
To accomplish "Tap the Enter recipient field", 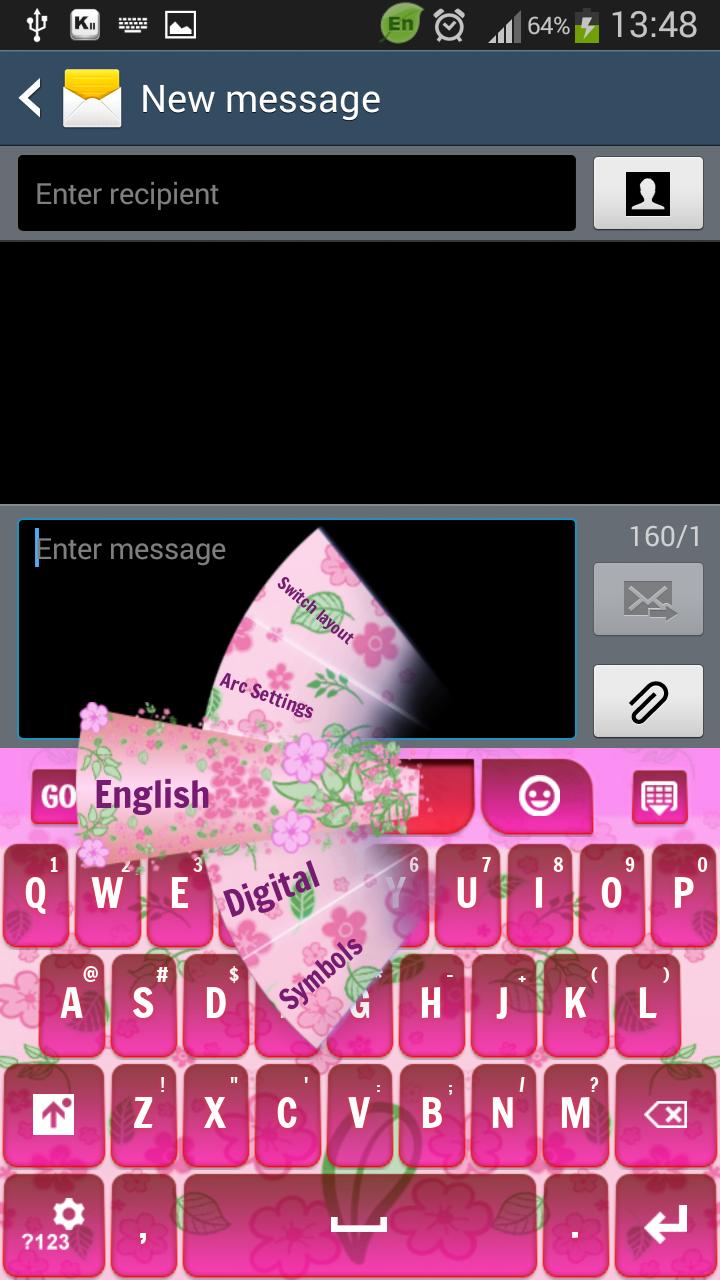I will pyautogui.click(x=296, y=194).
